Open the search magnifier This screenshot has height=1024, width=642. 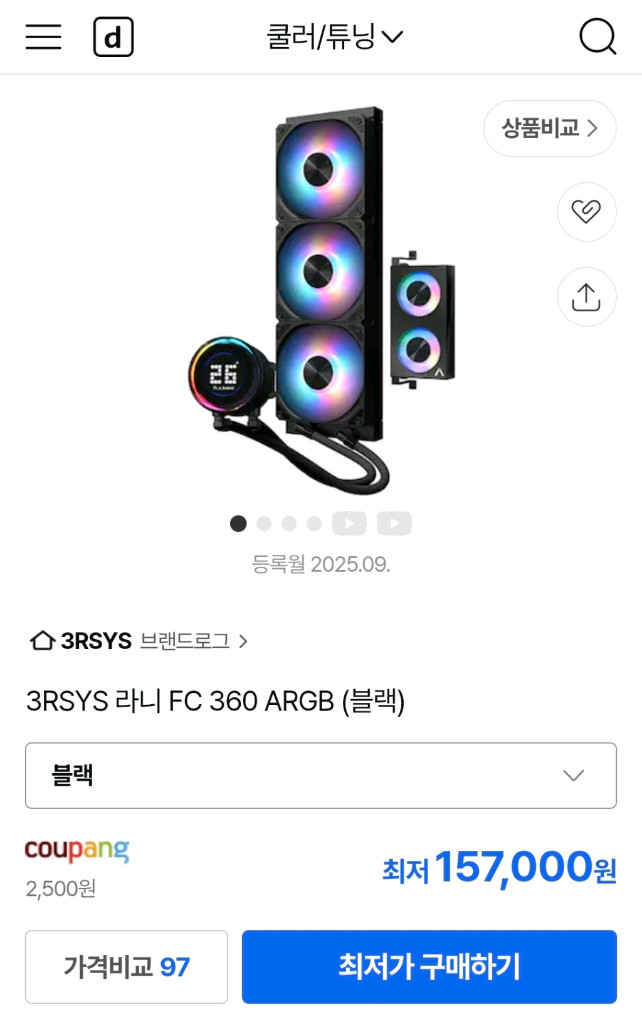point(597,38)
